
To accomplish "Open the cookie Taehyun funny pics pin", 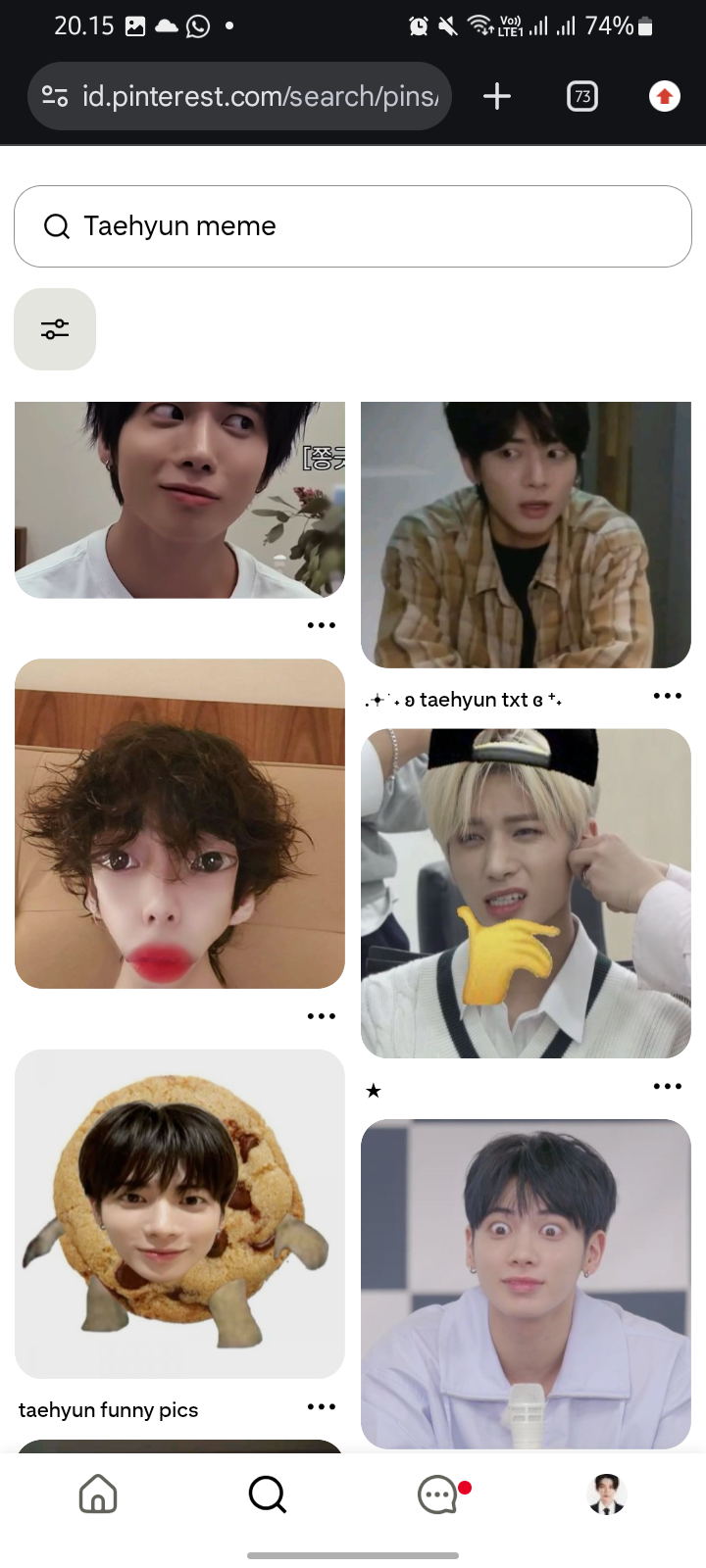I will pos(179,1213).
